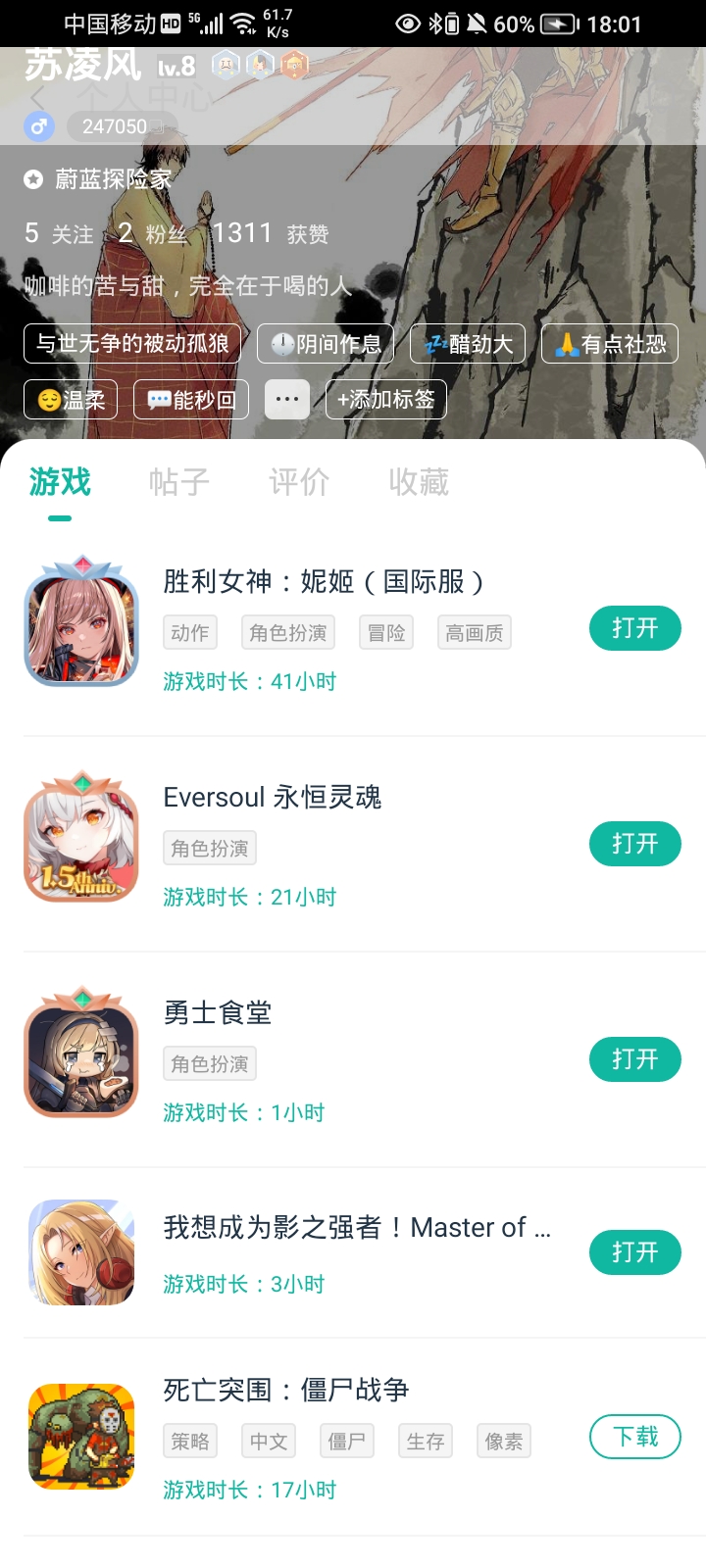
Task: Tap the 蔚蓝探险家 title badge
Action: [x=98, y=179]
